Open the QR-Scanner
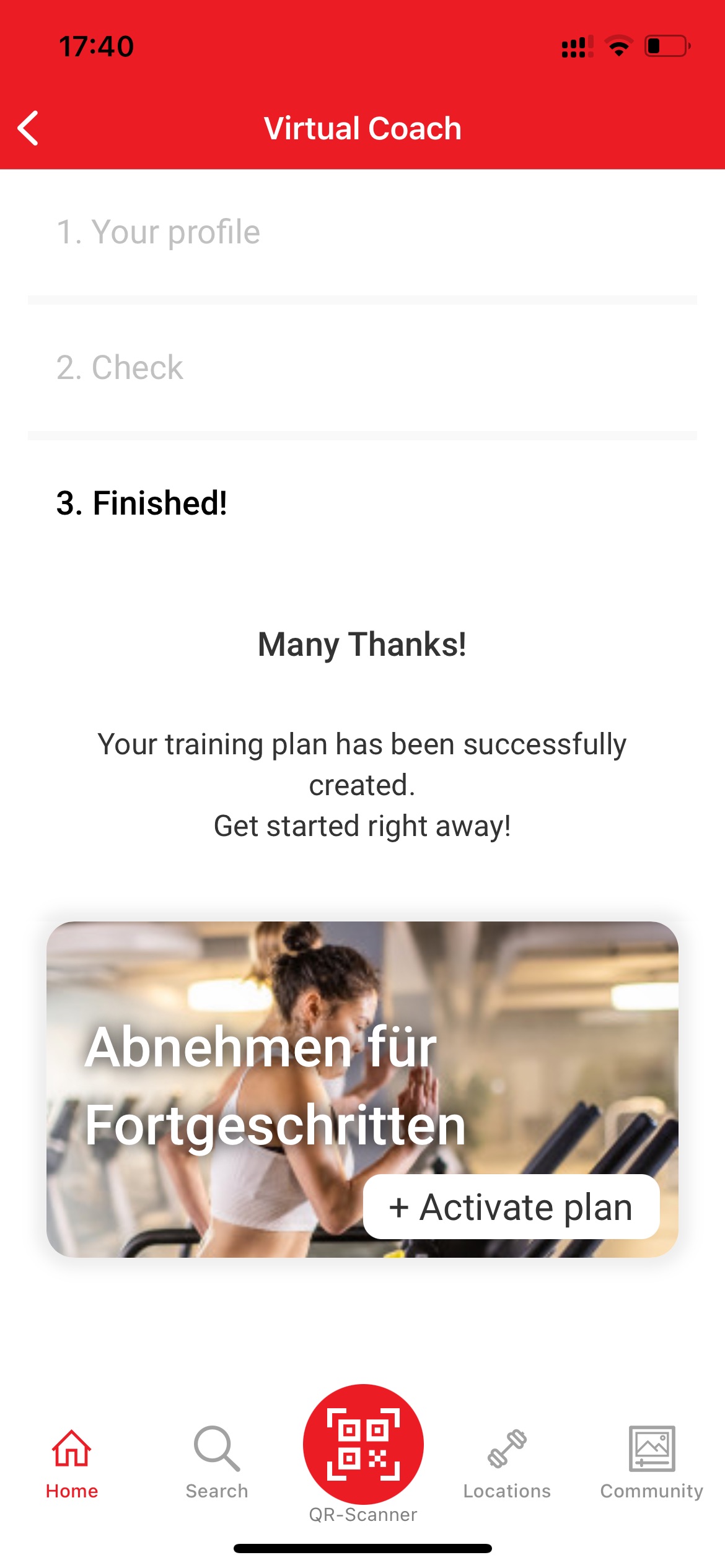Screen dimensions: 725x1568 tap(363, 1453)
